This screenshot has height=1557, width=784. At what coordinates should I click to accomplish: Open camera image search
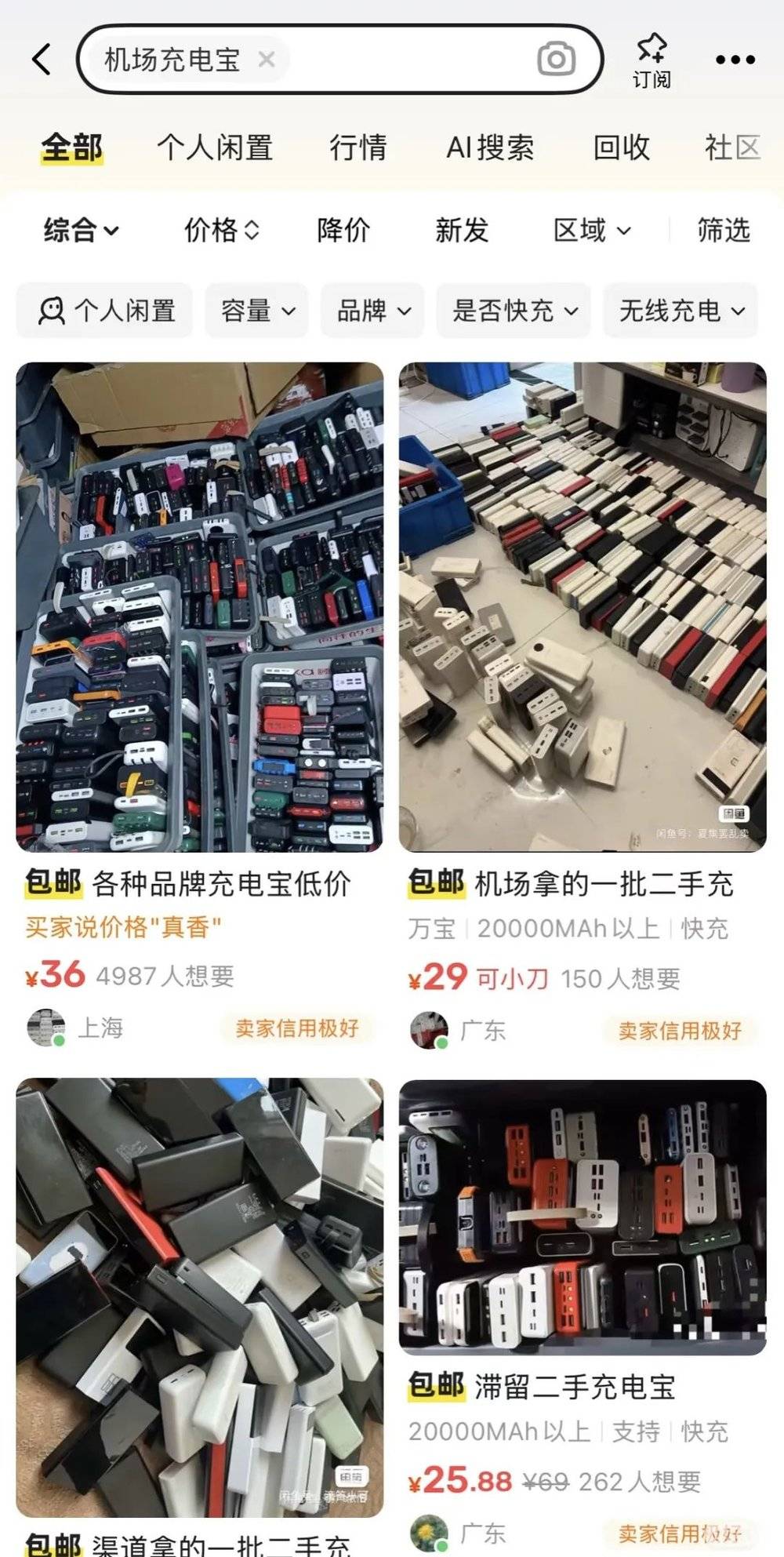[556, 60]
